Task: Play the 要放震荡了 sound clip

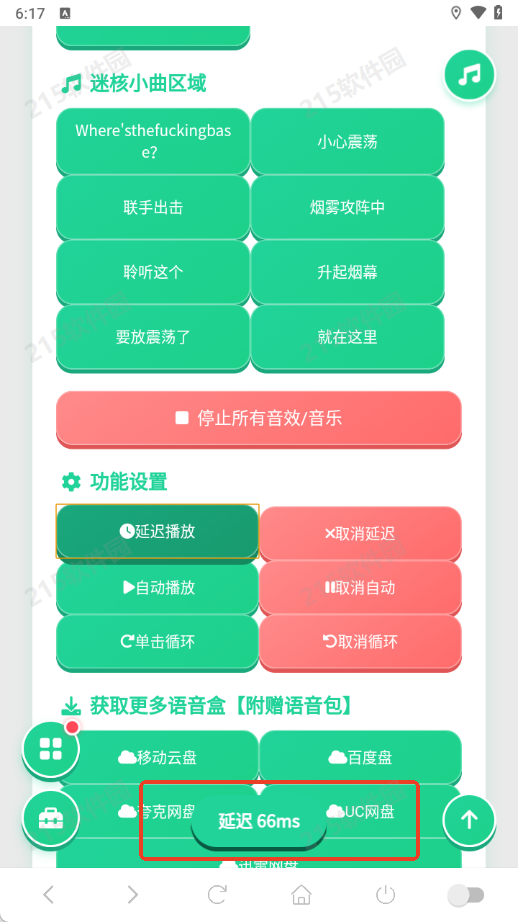Action: pyautogui.click(x=153, y=338)
